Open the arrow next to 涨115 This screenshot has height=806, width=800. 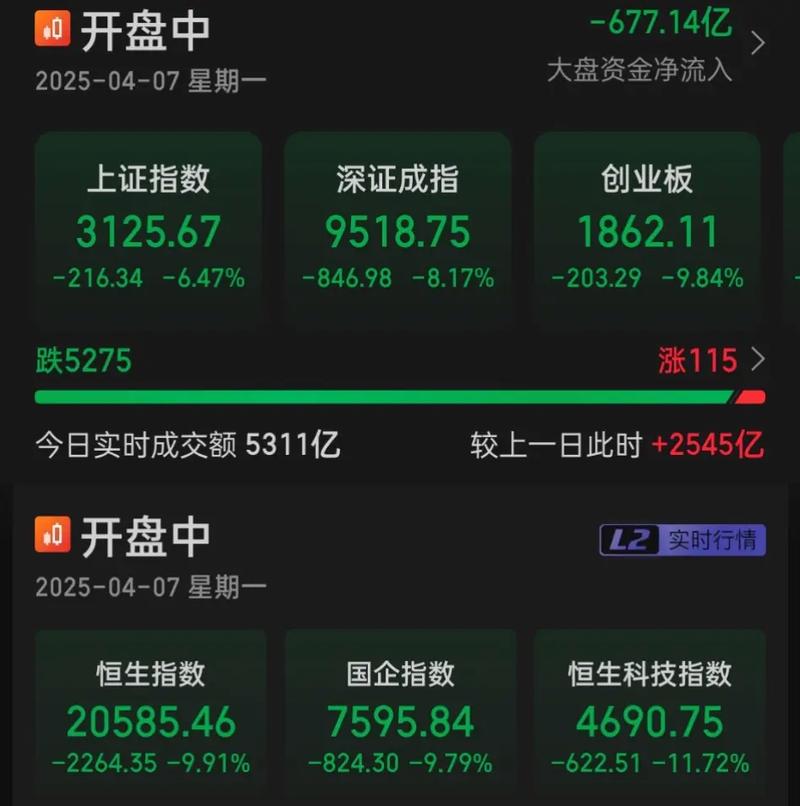(757, 359)
